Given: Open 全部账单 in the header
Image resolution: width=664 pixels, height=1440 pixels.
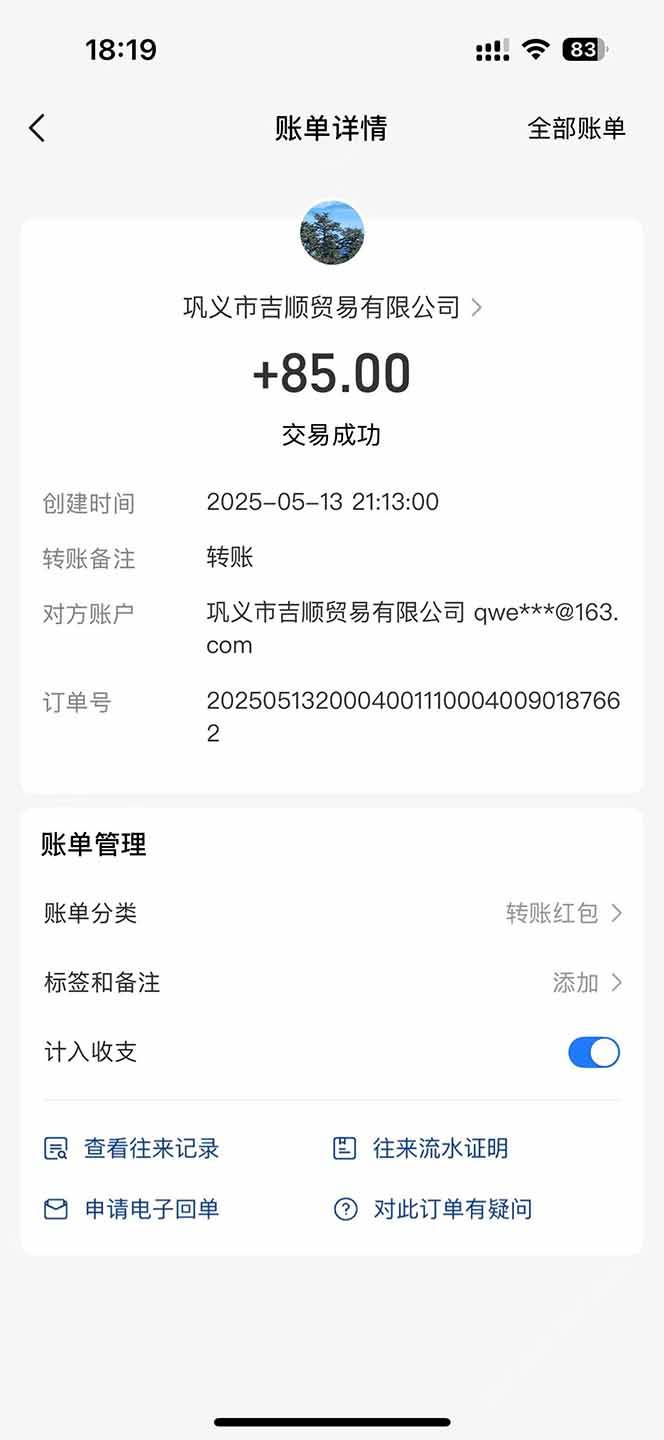Looking at the screenshot, I should click(x=576, y=128).
